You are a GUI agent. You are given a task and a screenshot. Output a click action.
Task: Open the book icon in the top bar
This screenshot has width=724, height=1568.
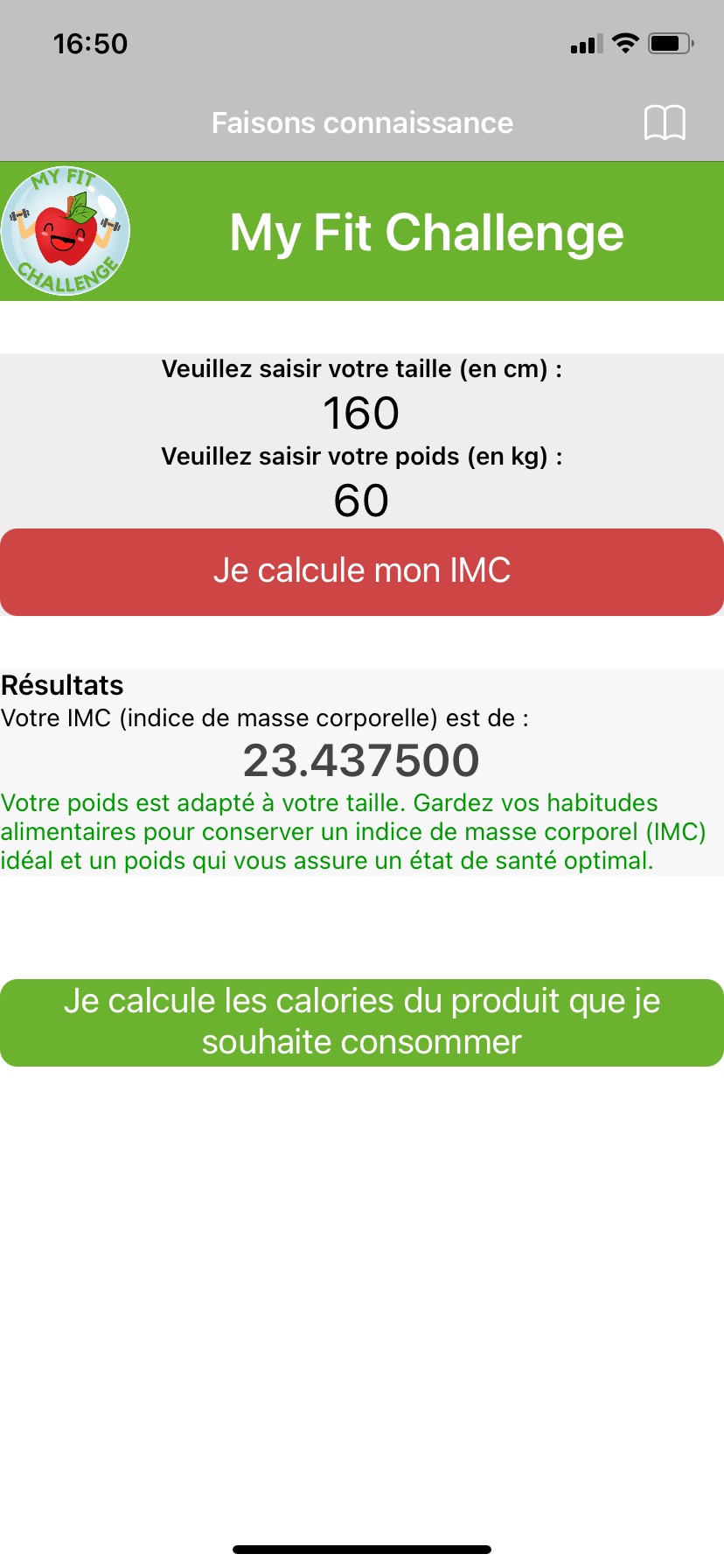[665, 122]
